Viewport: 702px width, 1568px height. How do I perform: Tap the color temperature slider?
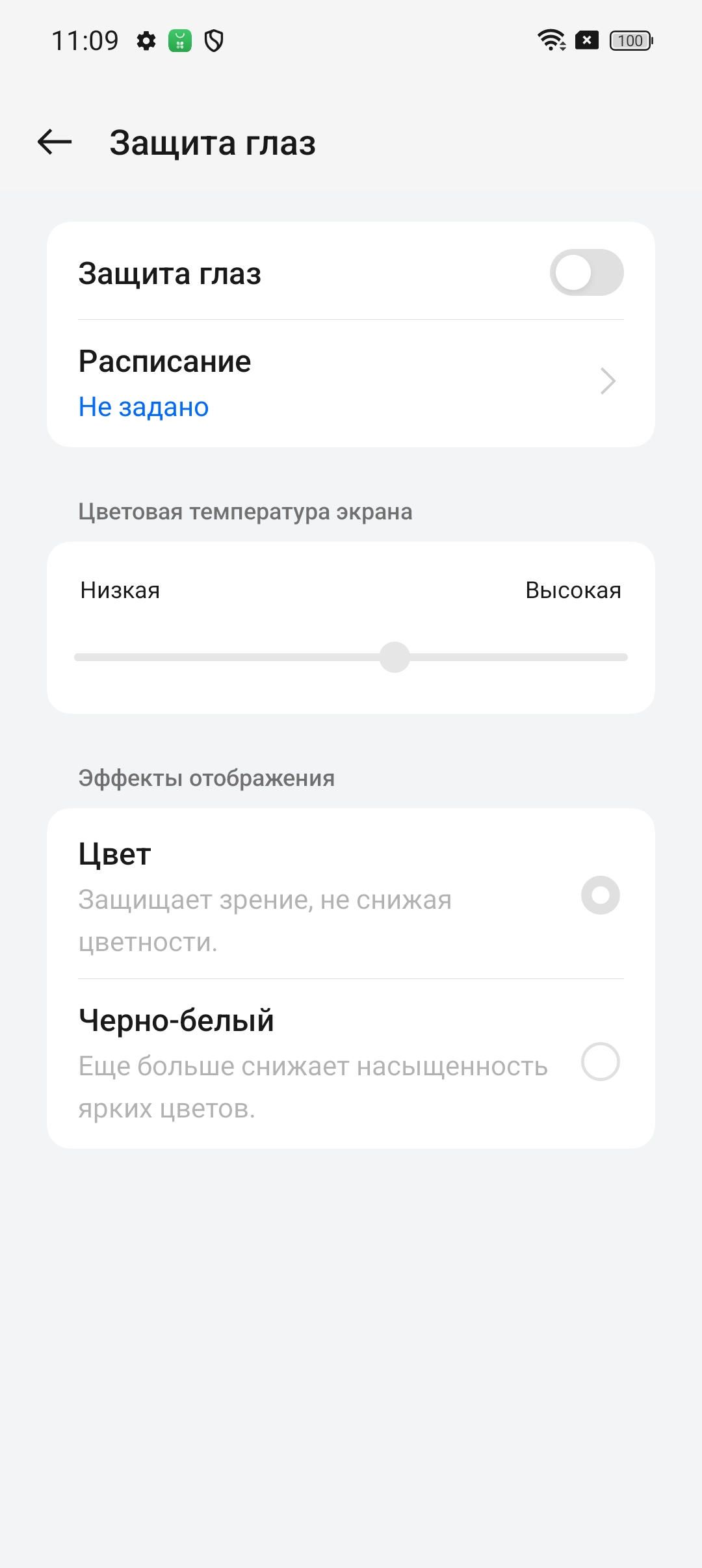pos(395,657)
